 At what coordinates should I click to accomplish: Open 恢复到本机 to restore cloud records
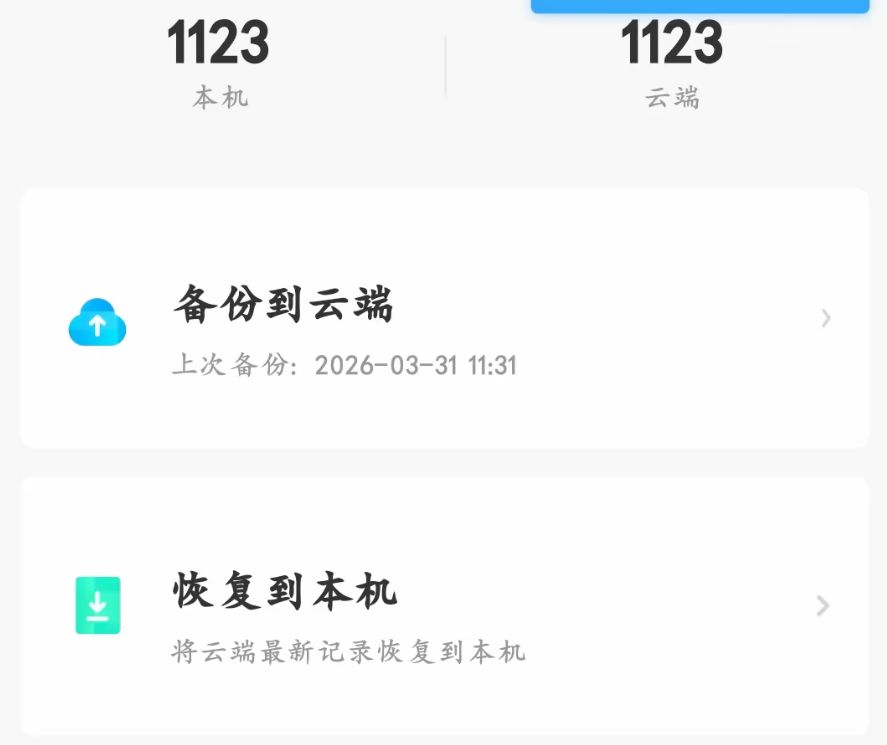tap(444, 606)
